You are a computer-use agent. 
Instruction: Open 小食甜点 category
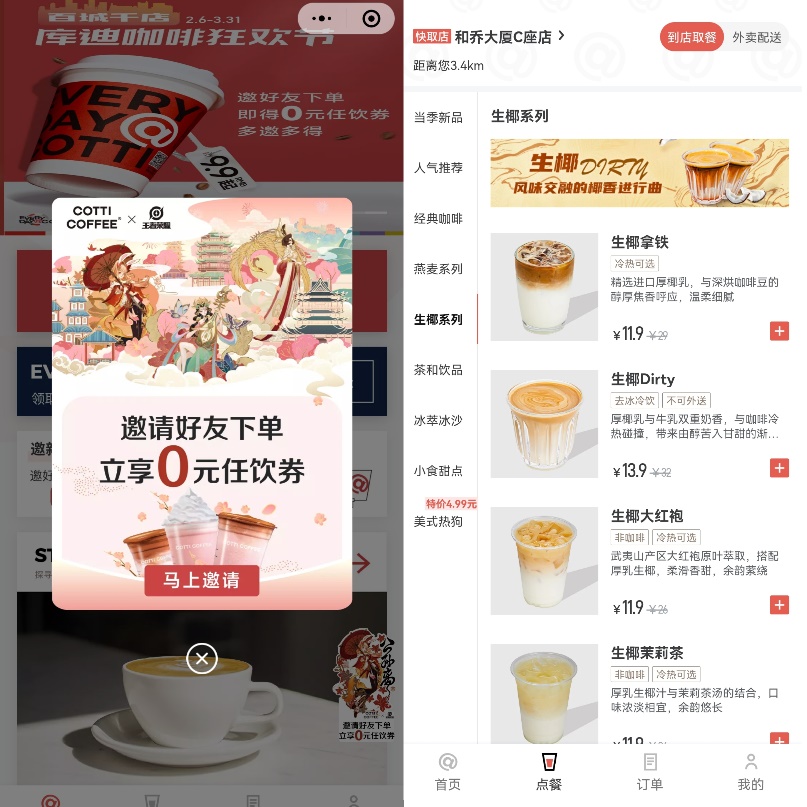pyautogui.click(x=438, y=470)
